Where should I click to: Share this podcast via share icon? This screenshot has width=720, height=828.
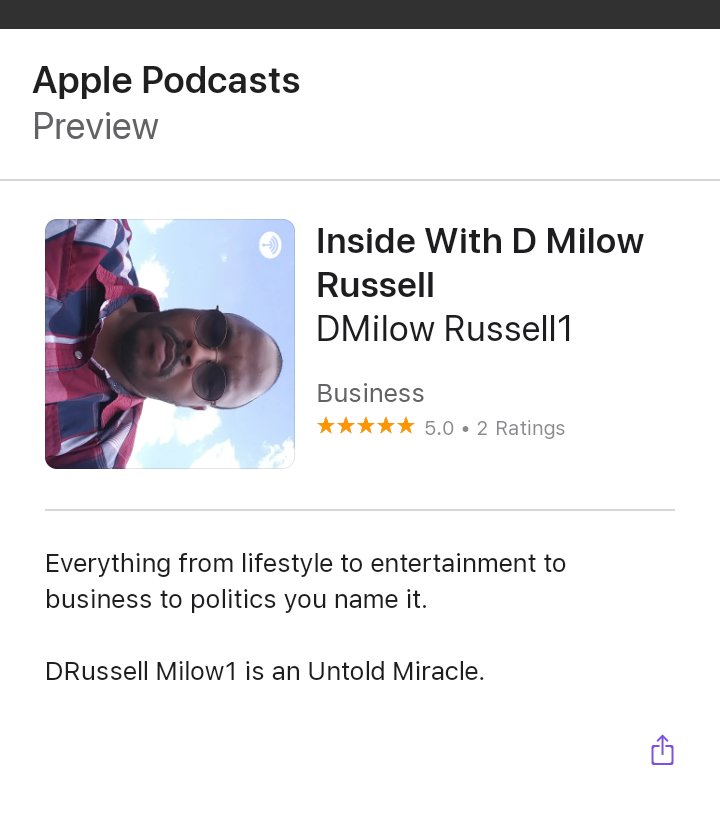pyautogui.click(x=662, y=750)
